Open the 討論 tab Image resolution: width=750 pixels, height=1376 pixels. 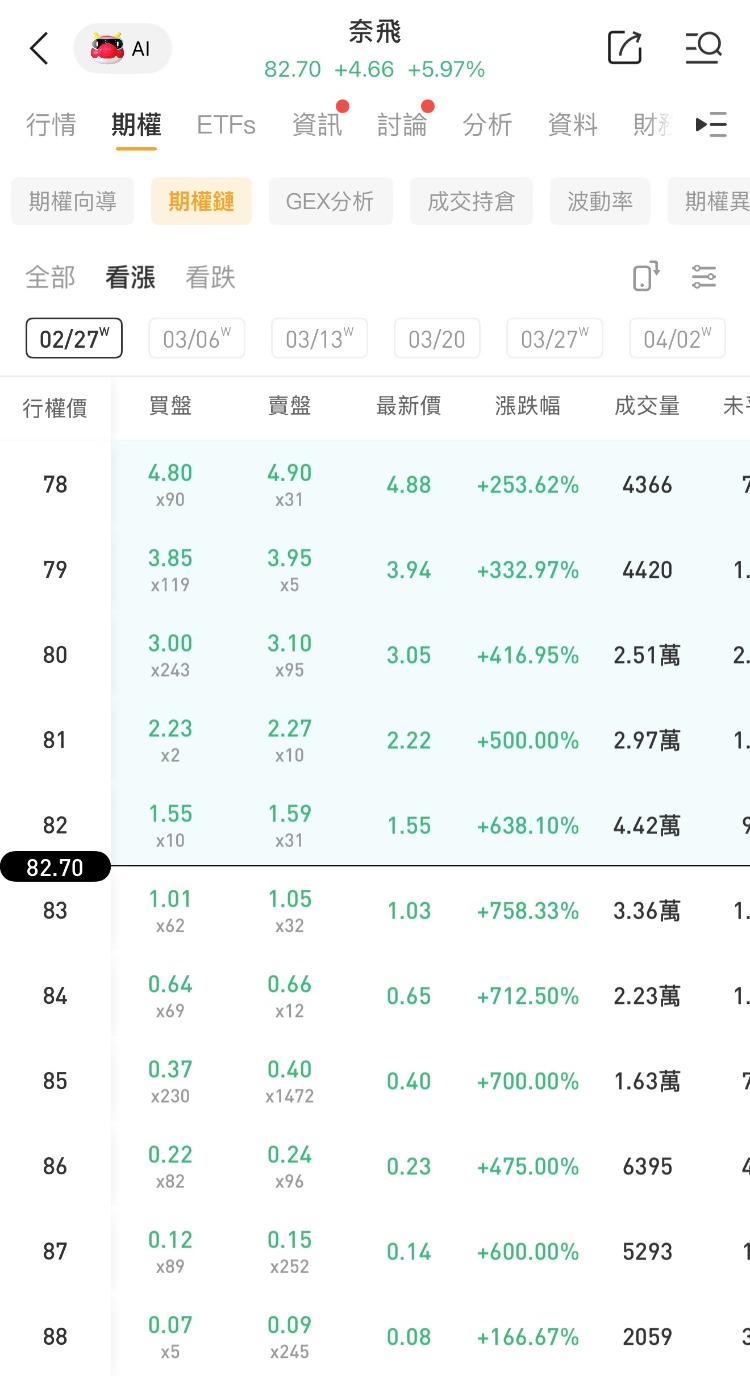tap(402, 125)
